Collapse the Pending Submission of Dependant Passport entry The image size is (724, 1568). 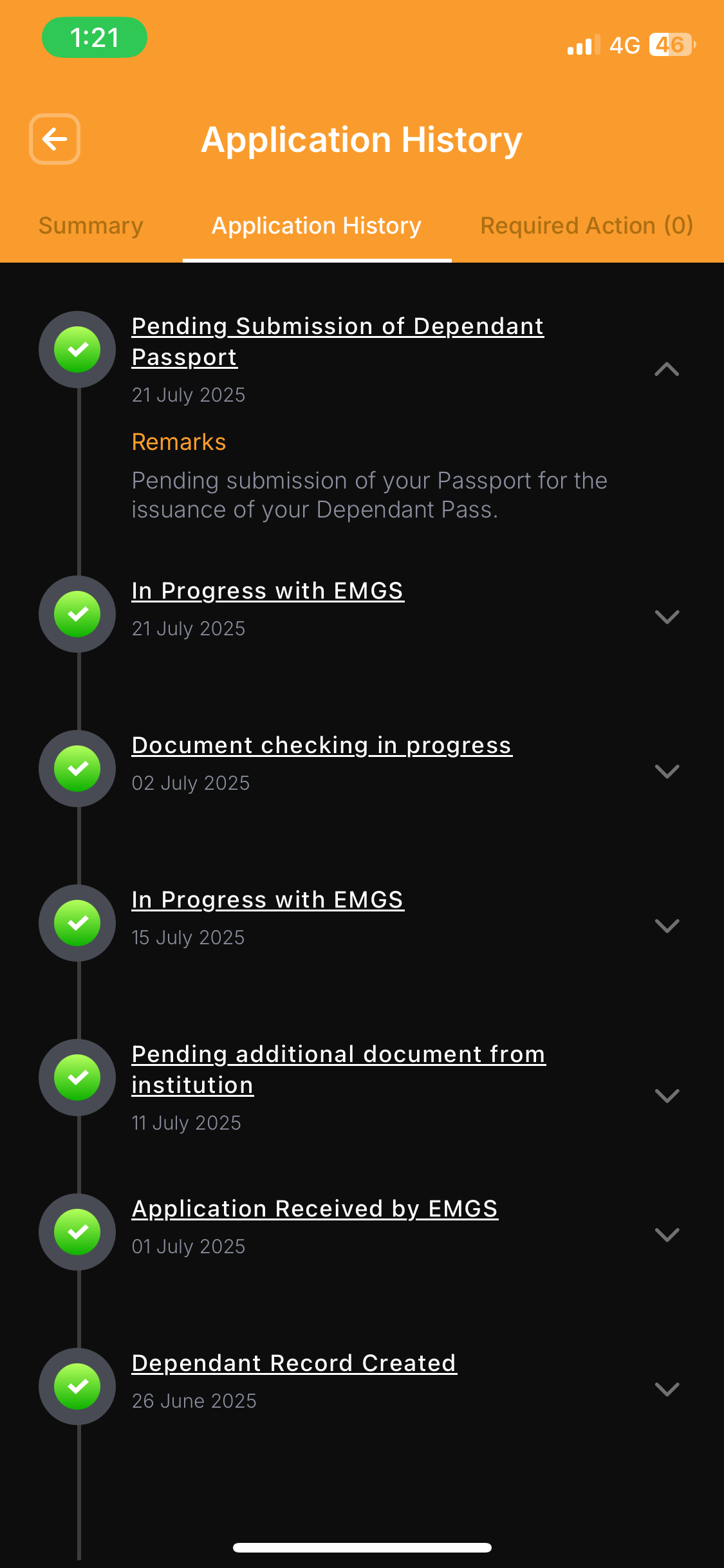click(667, 369)
